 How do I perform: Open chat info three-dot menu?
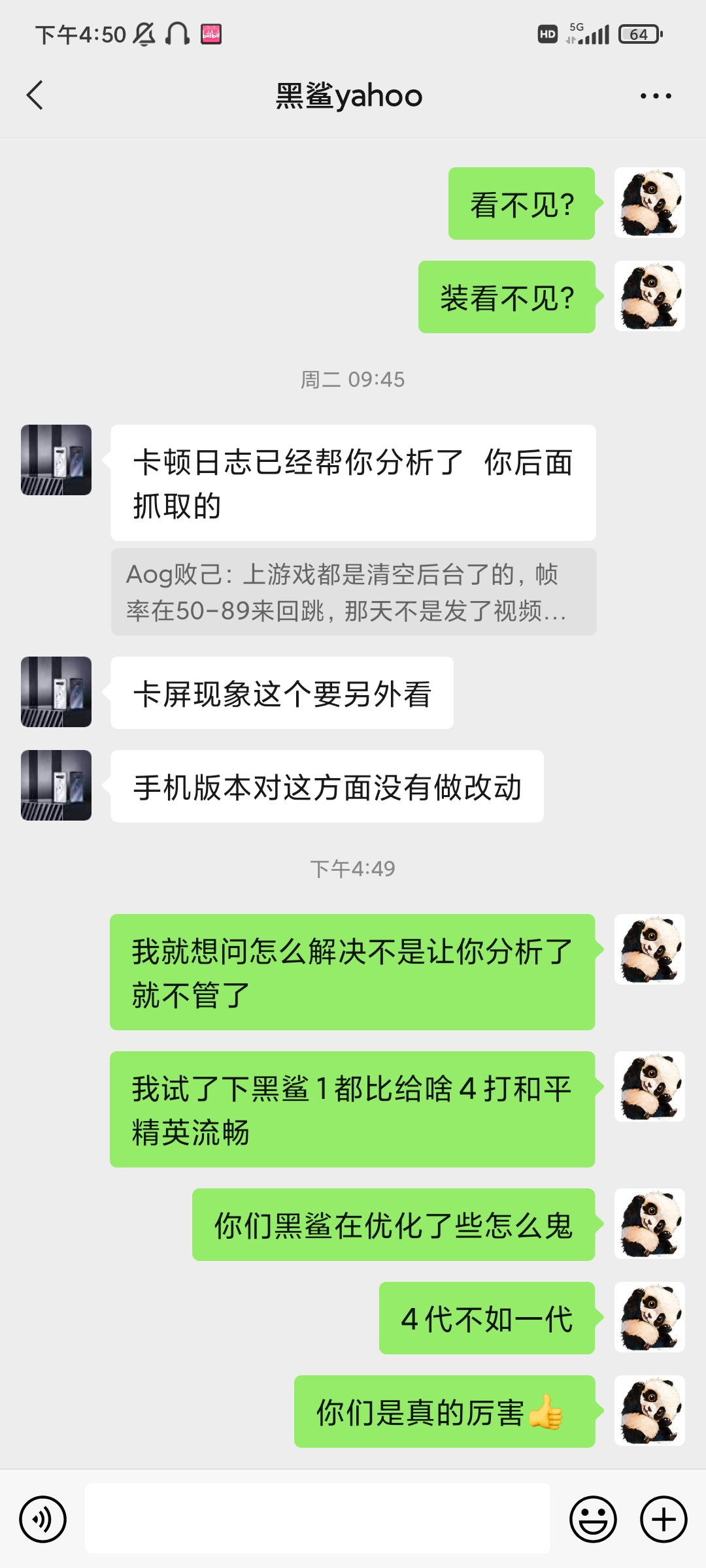tap(655, 96)
